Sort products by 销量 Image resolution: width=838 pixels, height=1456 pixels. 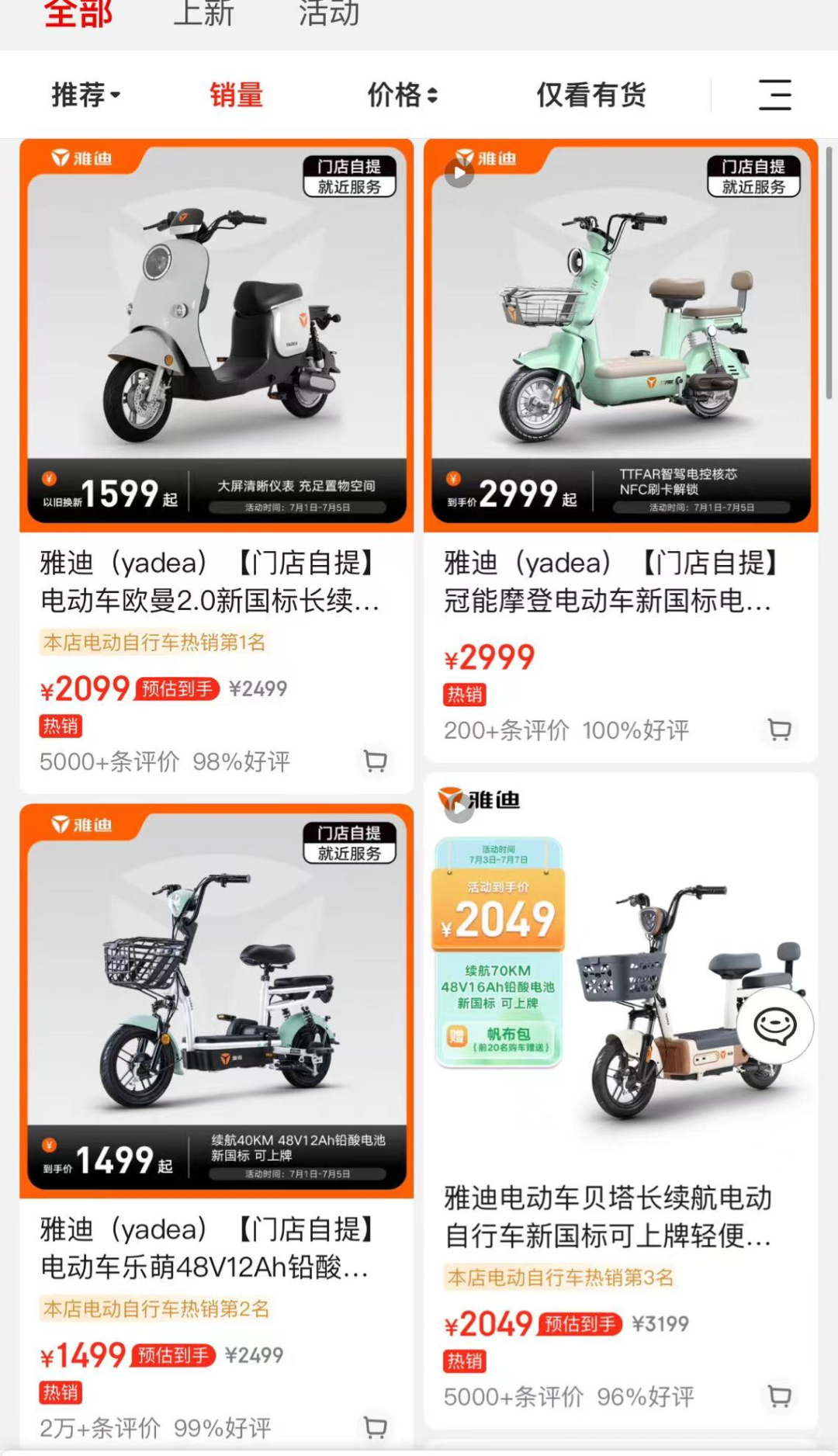click(237, 95)
